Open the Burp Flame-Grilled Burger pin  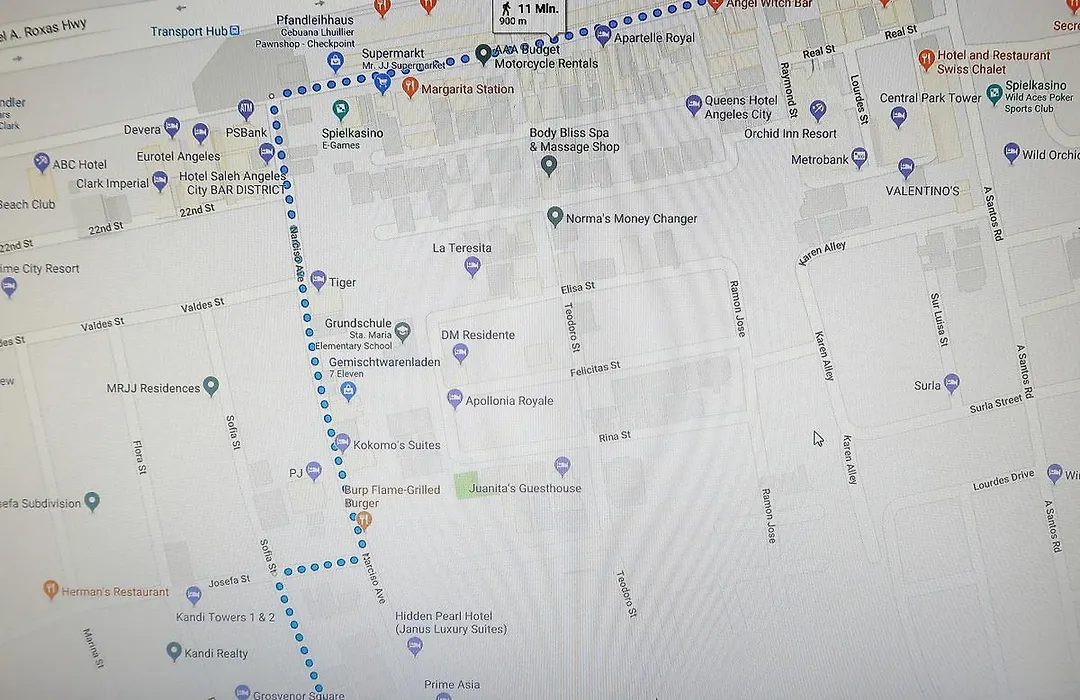[x=364, y=519]
